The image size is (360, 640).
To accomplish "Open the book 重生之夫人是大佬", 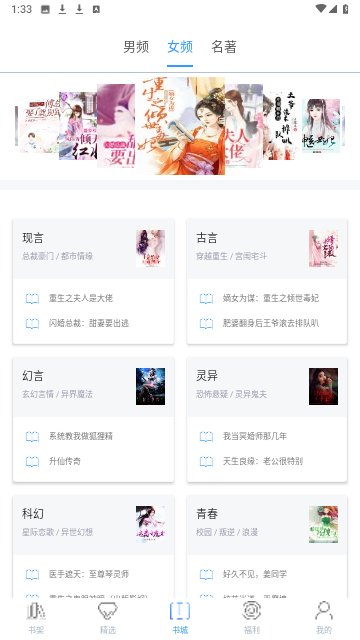I will [x=81, y=298].
